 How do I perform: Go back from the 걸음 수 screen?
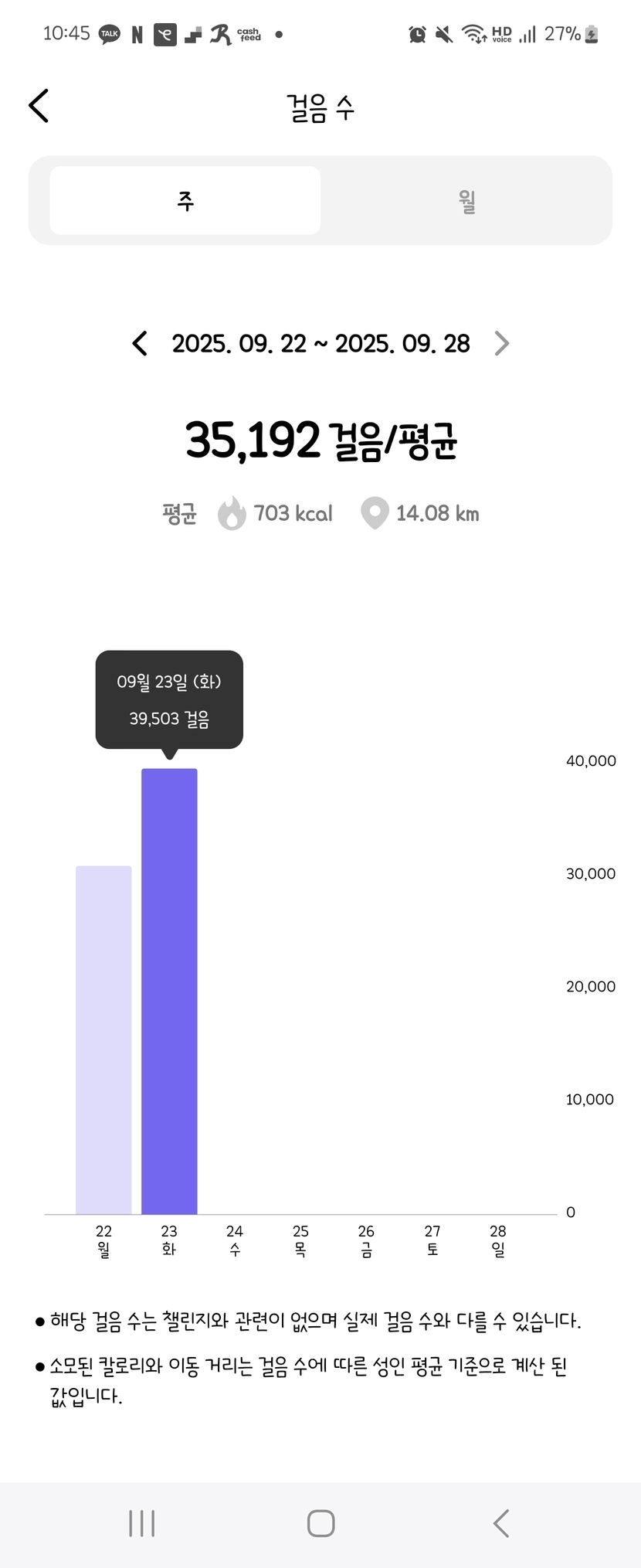coord(39,106)
